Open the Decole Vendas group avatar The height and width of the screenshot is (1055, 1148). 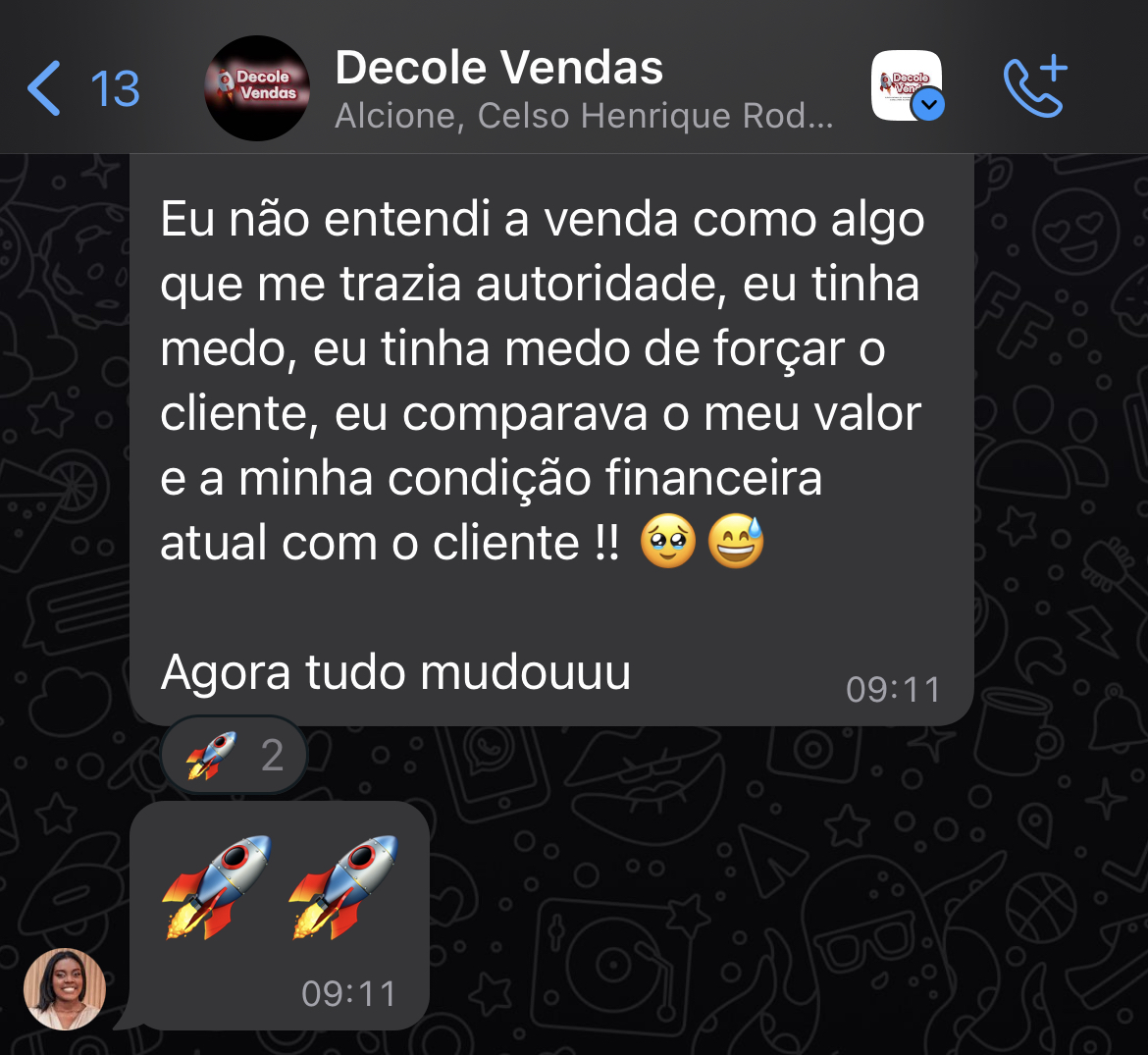click(257, 88)
